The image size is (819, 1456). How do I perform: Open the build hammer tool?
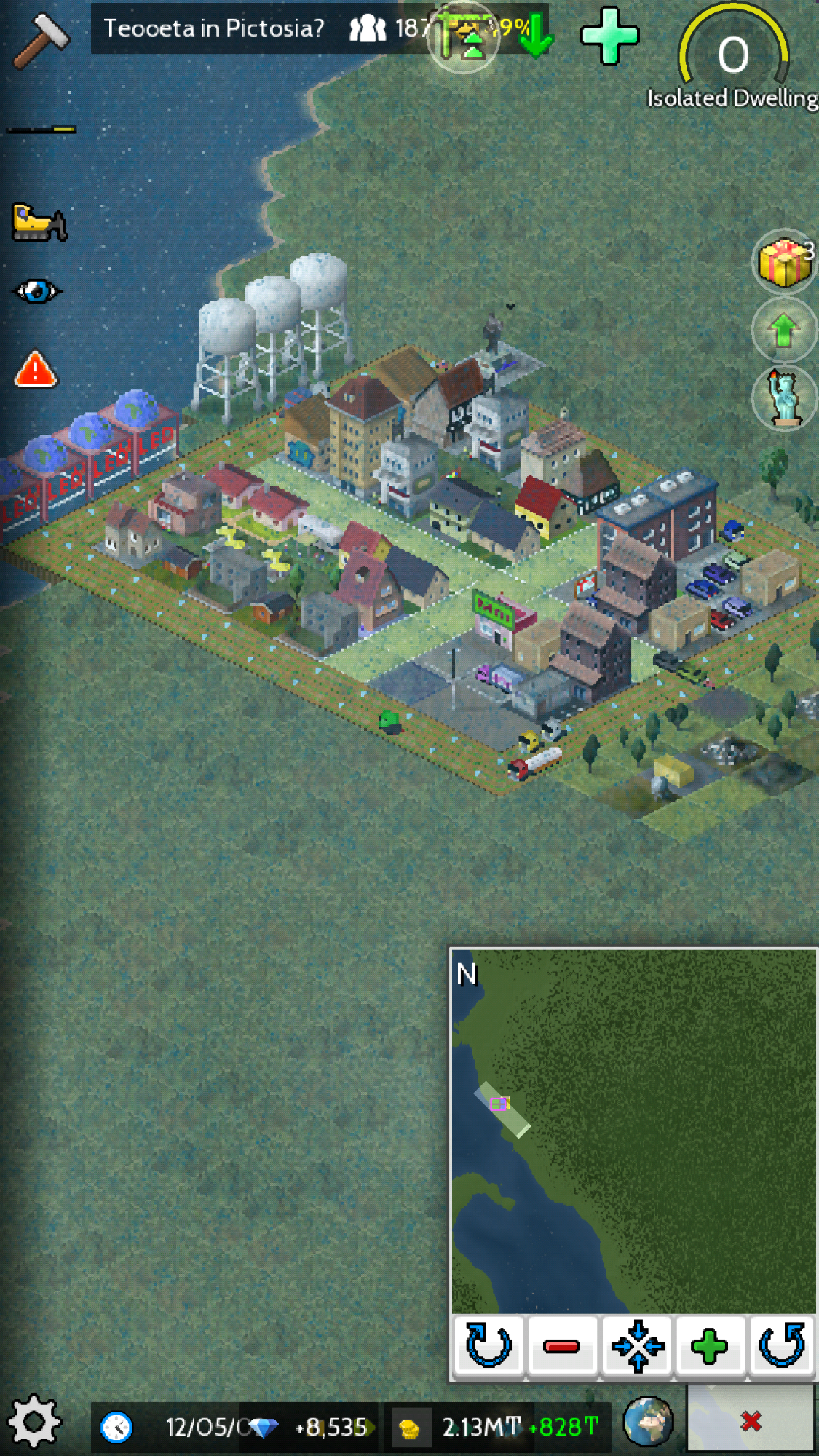point(42,42)
